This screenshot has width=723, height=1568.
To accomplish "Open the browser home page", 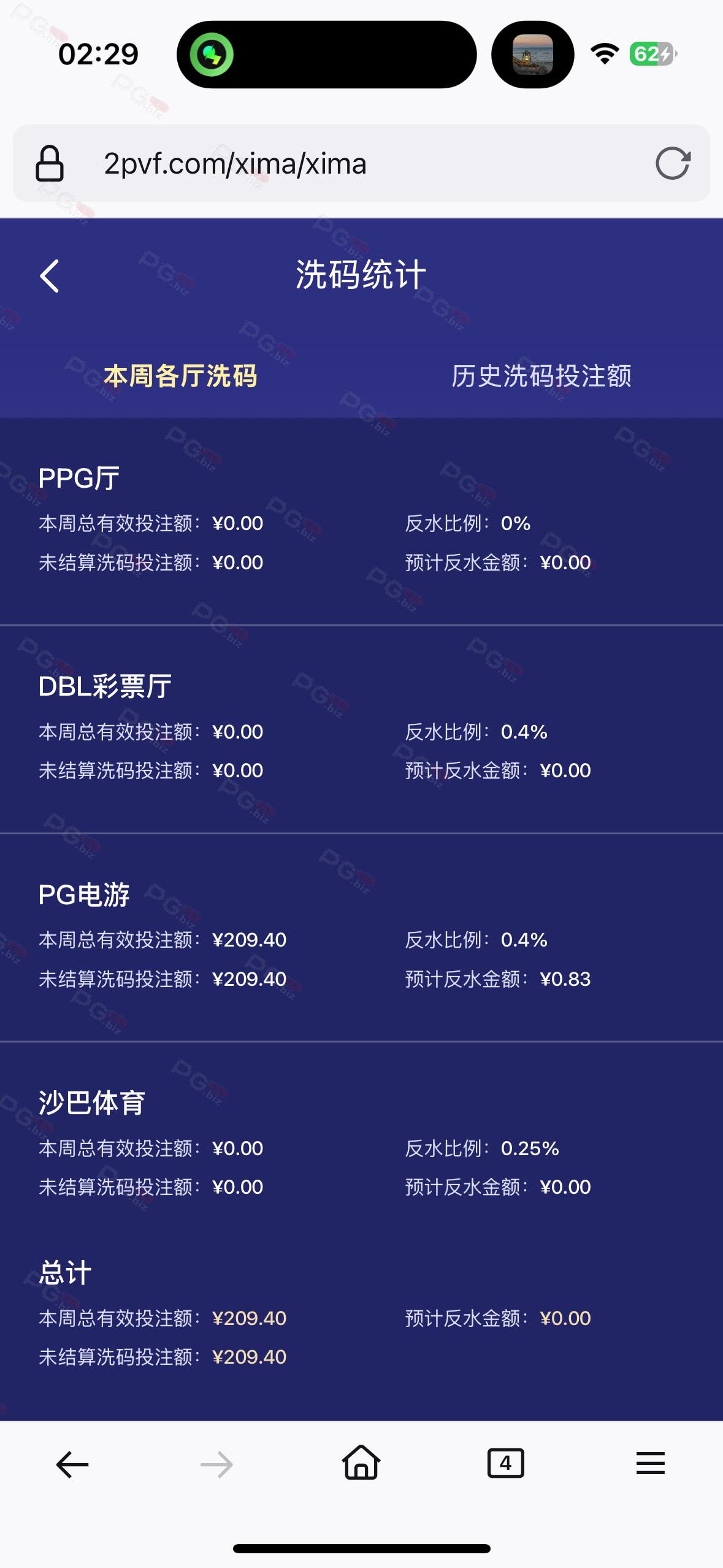I will (361, 1464).
